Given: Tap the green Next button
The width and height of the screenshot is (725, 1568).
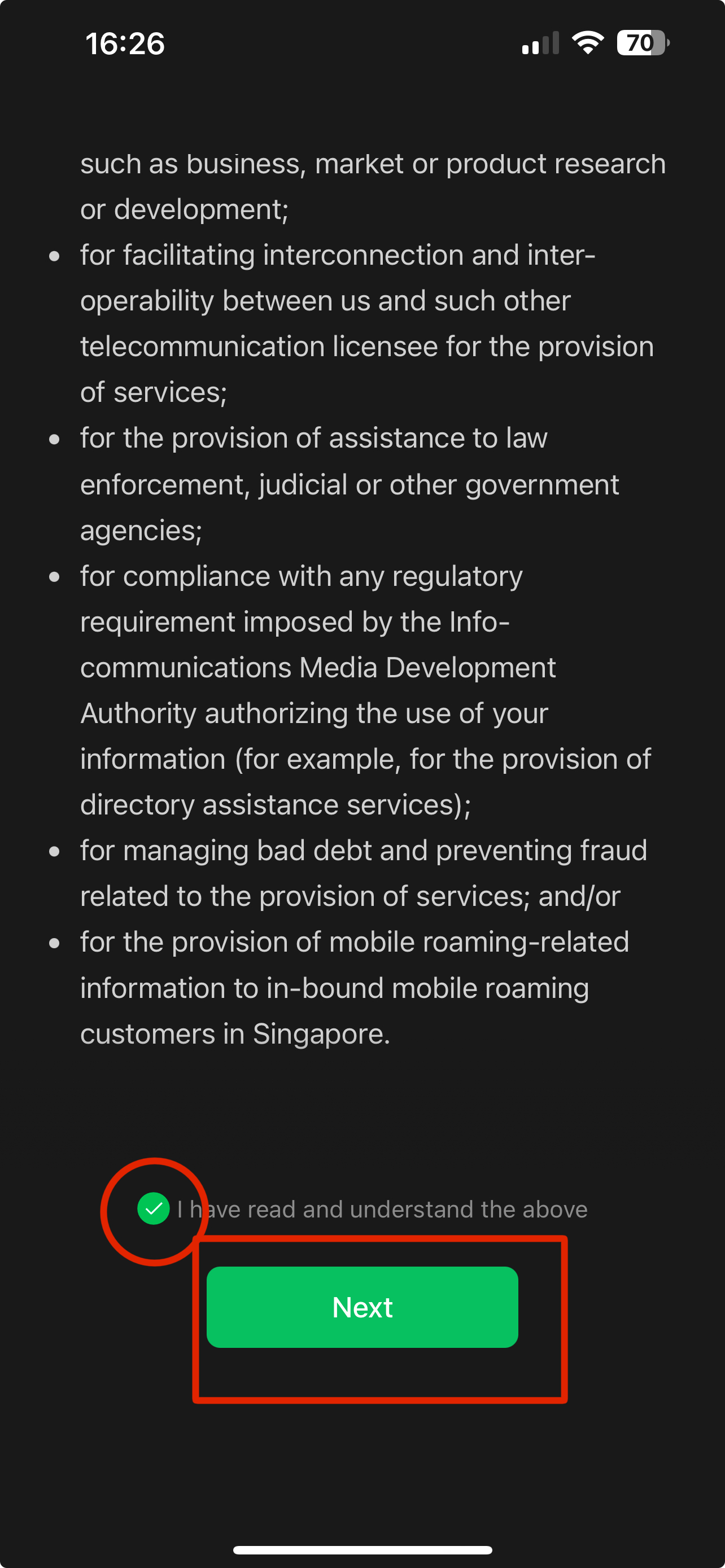Looking at the screenshot, I should tap(362, 1307).
